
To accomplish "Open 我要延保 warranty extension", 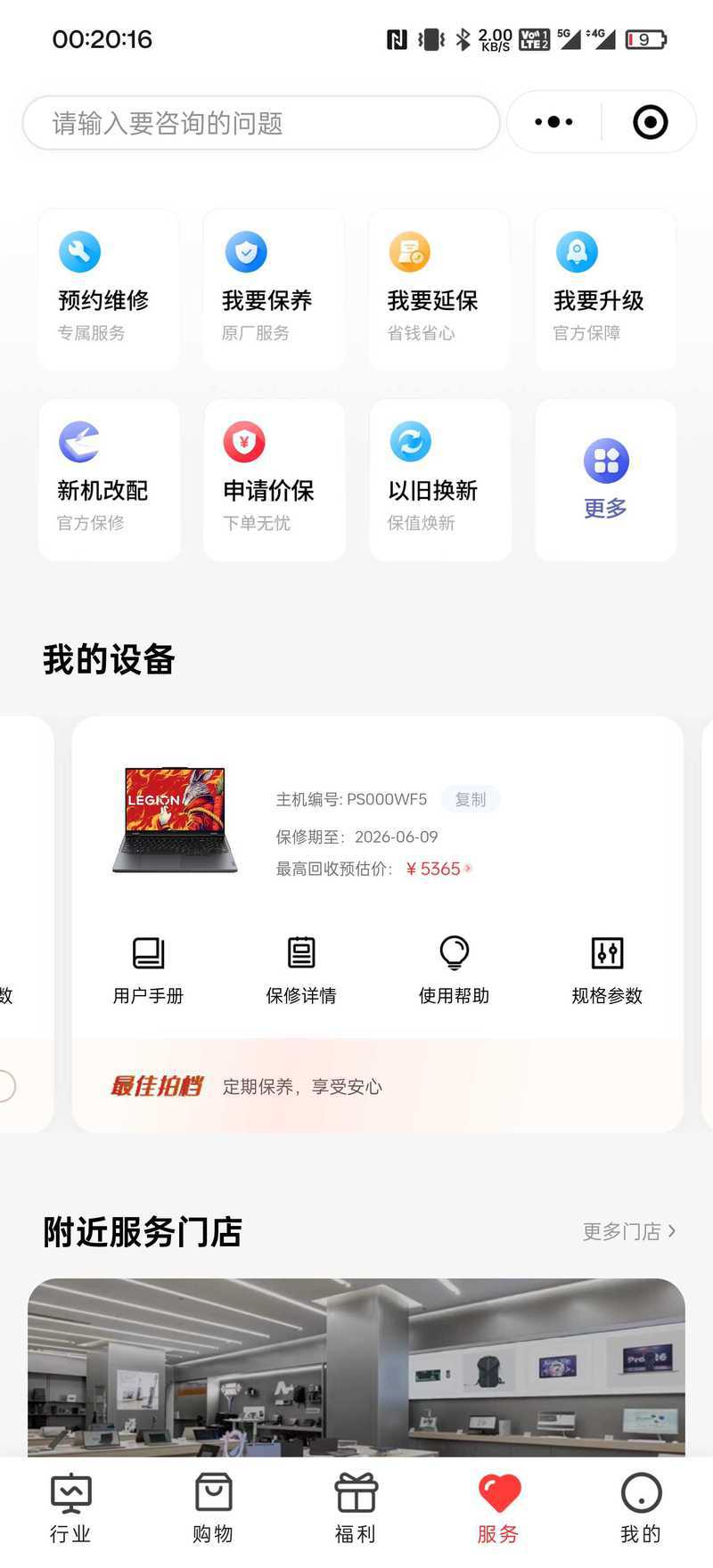I will pyautogui.click(x=439, y=290).
